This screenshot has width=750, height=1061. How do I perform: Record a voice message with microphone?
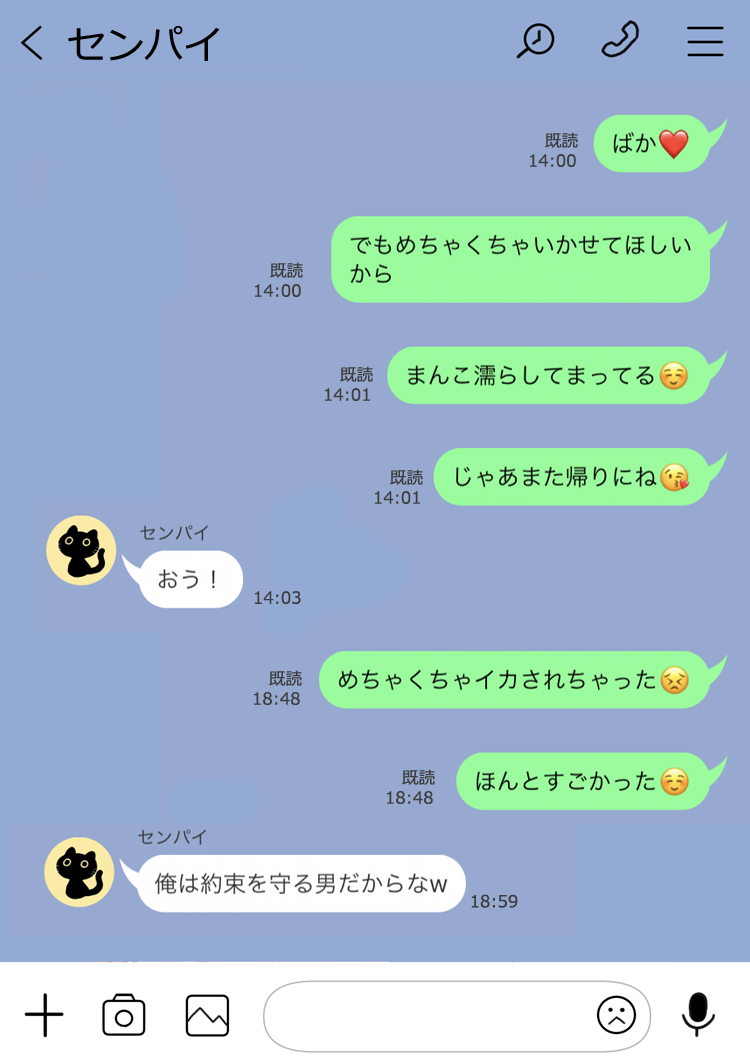click(698, 1014)
